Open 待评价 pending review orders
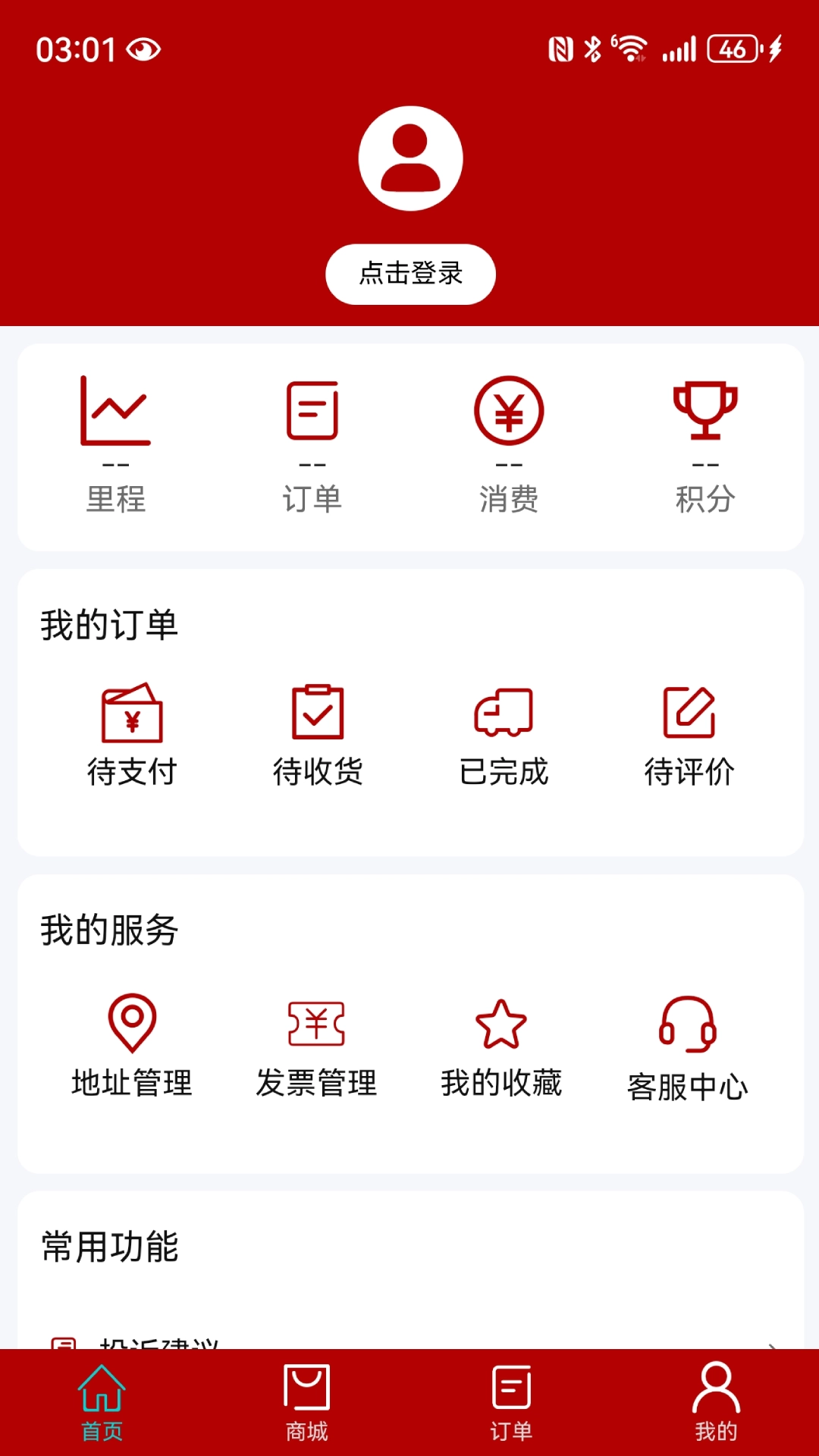The image size is (819, 1456). [692, 732]
